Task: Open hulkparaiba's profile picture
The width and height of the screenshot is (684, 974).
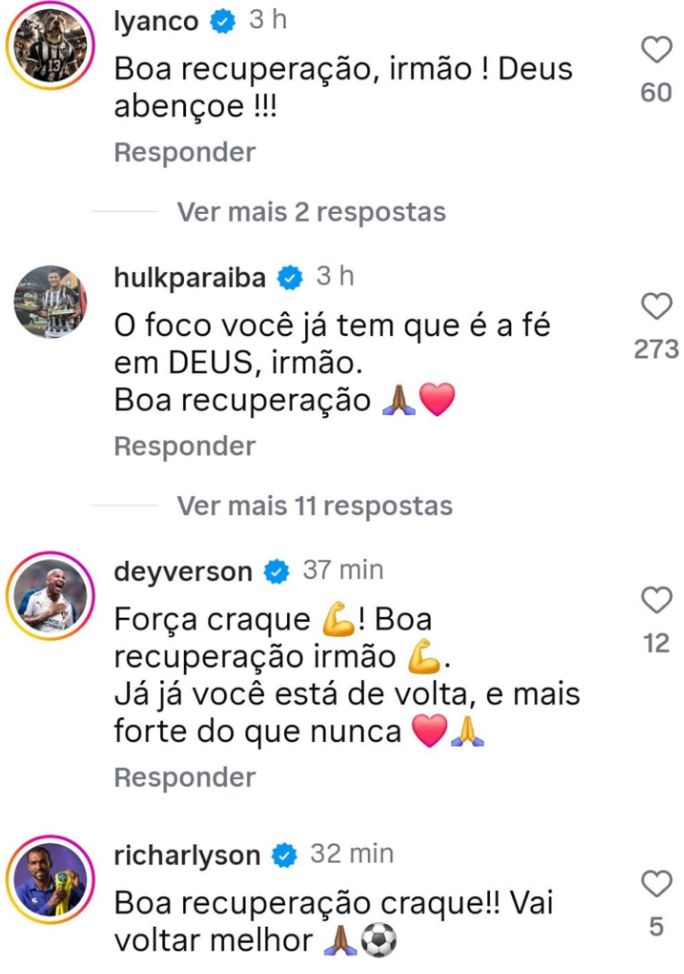Action: tap(50, 303)
